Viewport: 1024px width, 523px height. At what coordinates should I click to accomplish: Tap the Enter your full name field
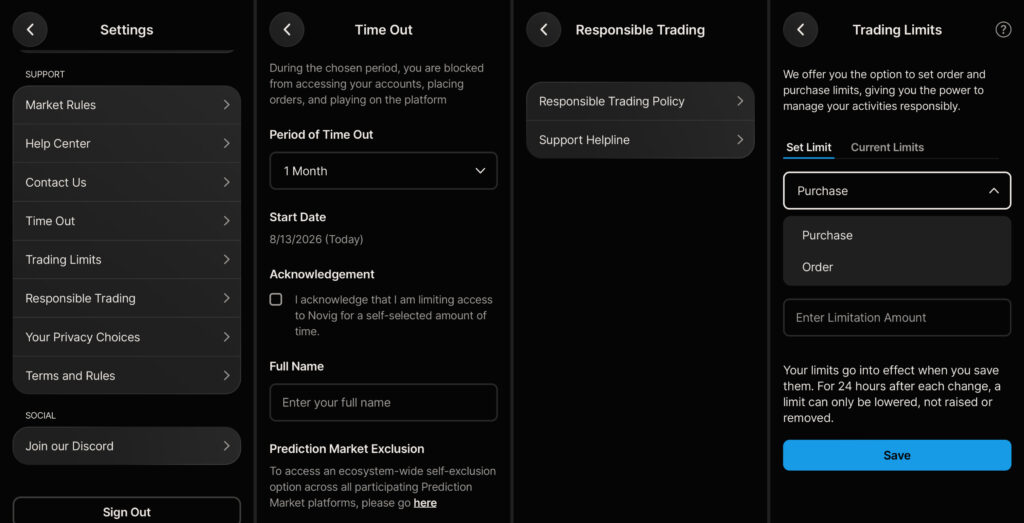pyautogui.click(x=383, y=402)
